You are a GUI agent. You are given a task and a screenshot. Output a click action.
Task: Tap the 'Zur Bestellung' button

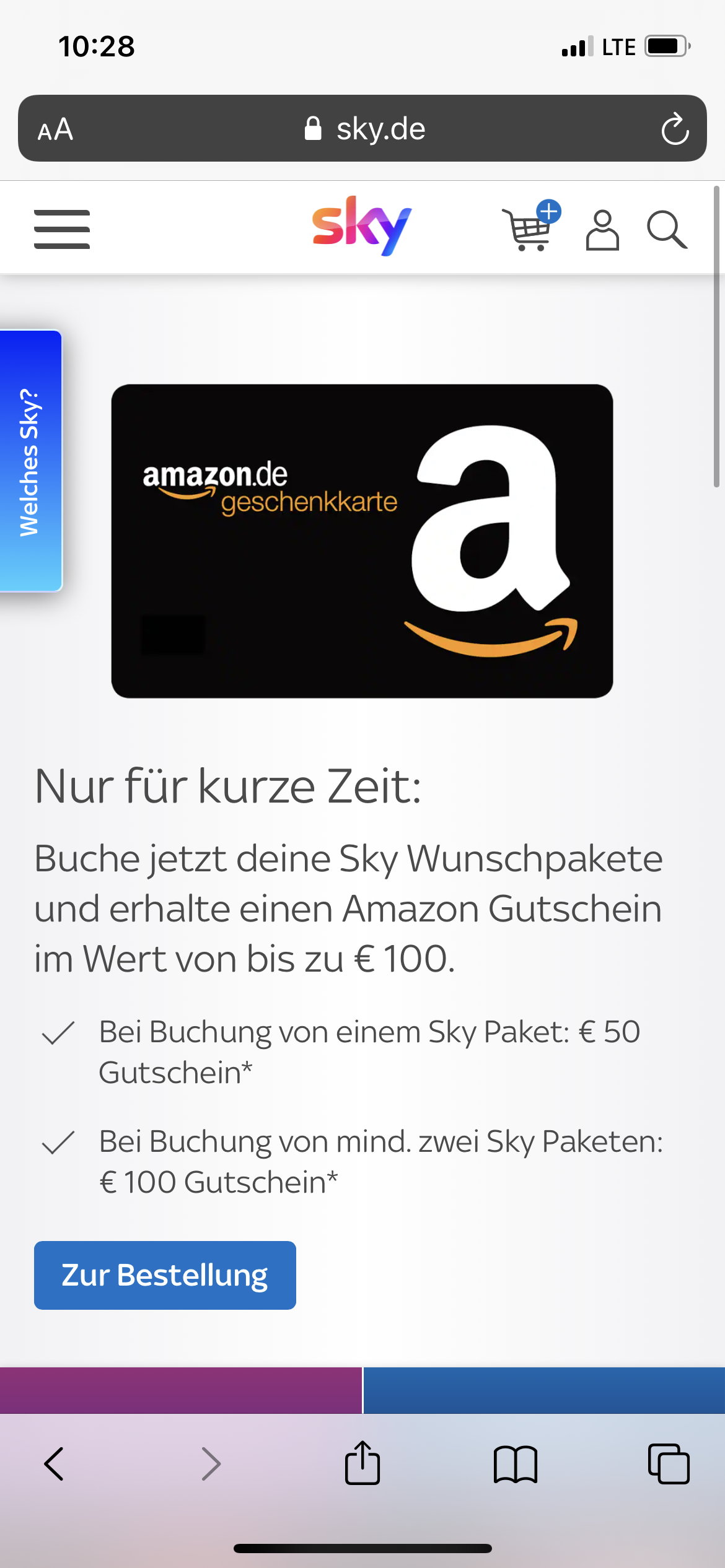point(165,1275)
